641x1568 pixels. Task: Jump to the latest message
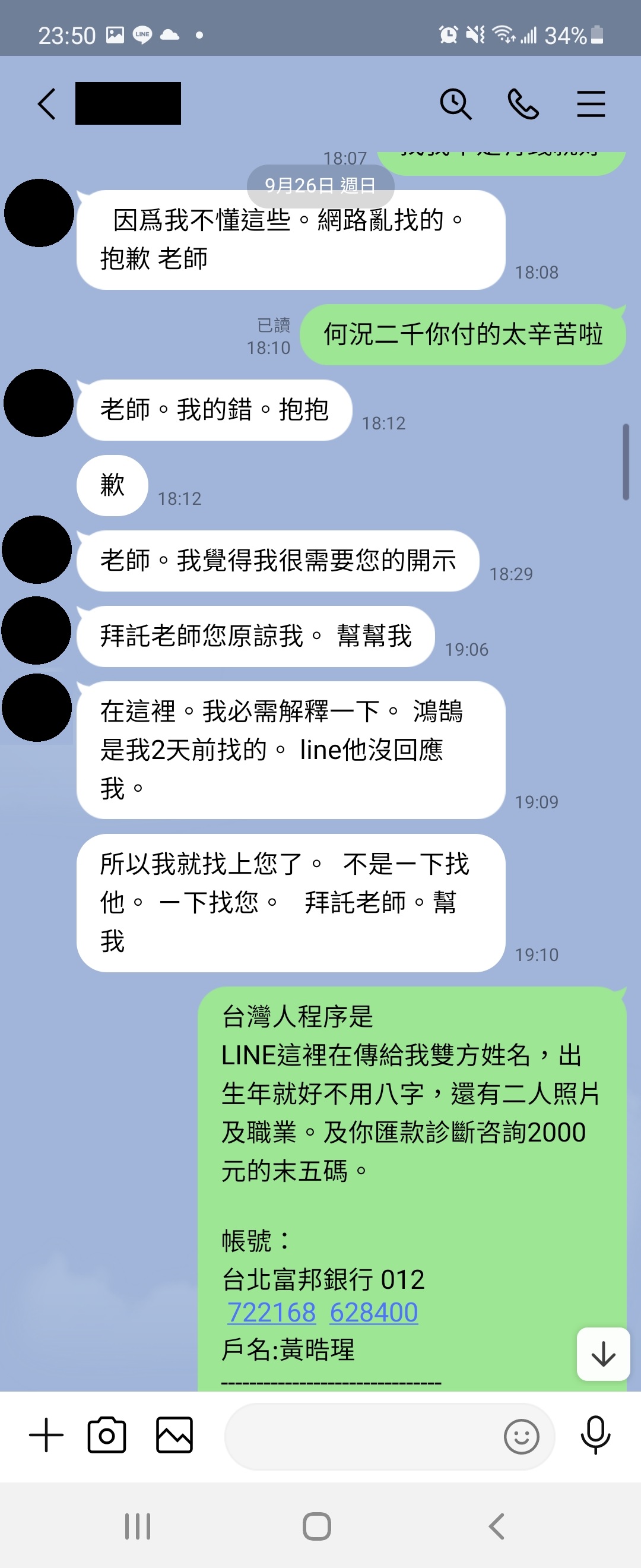coord(602,1354)
